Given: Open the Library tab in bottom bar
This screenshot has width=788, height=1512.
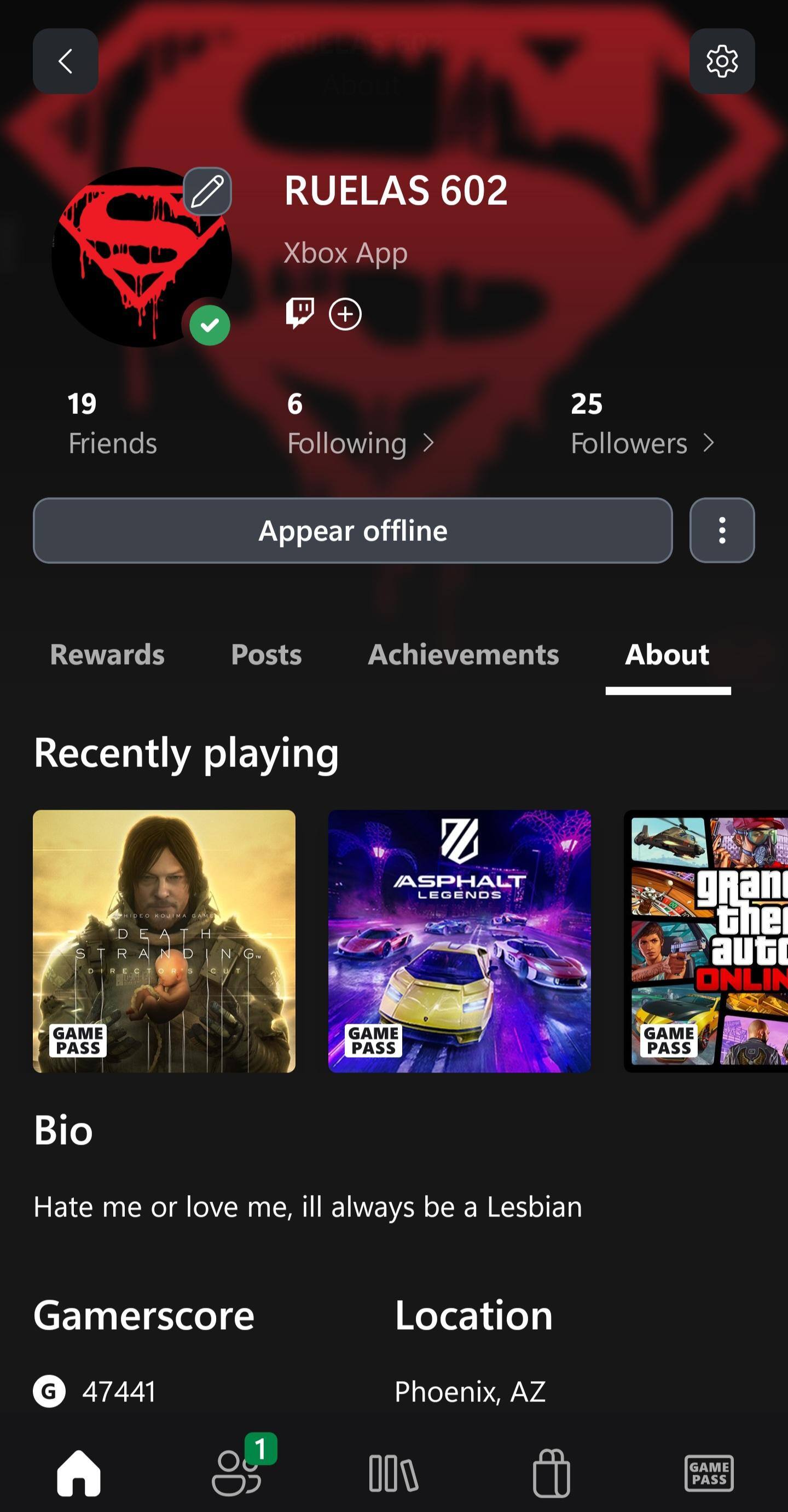Looking at the screenshot, I should pos(393,1472).
